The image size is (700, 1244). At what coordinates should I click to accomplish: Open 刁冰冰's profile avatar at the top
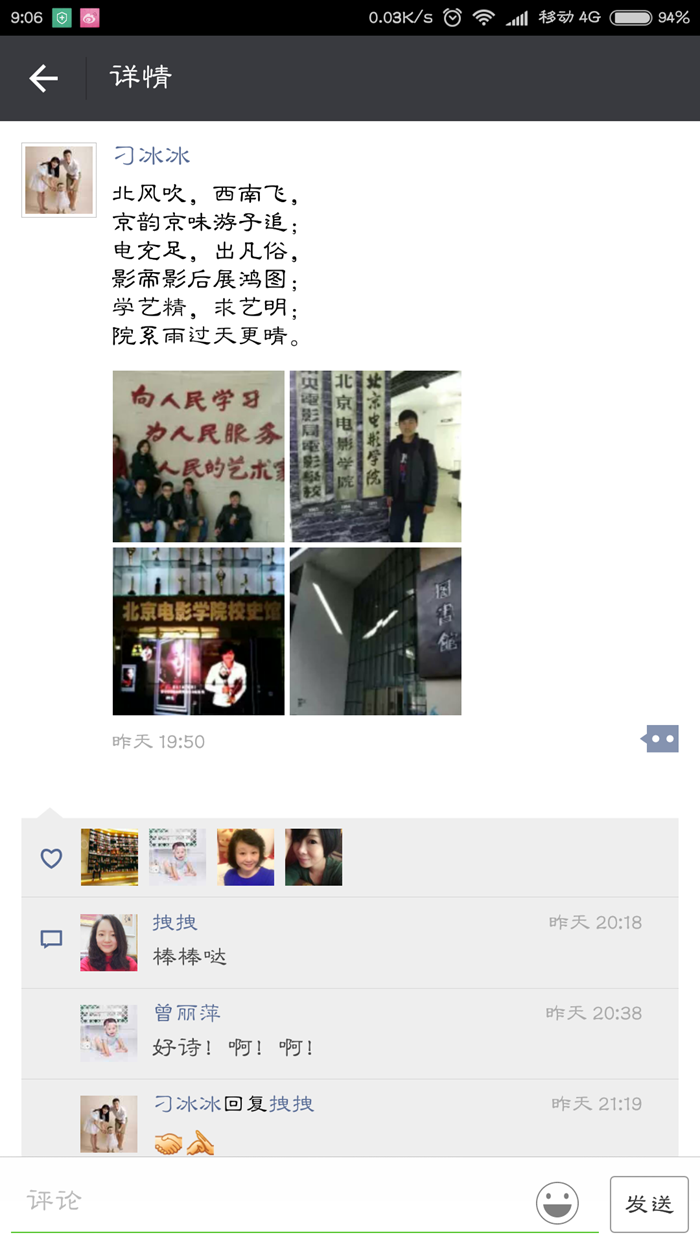coord(59,180)
